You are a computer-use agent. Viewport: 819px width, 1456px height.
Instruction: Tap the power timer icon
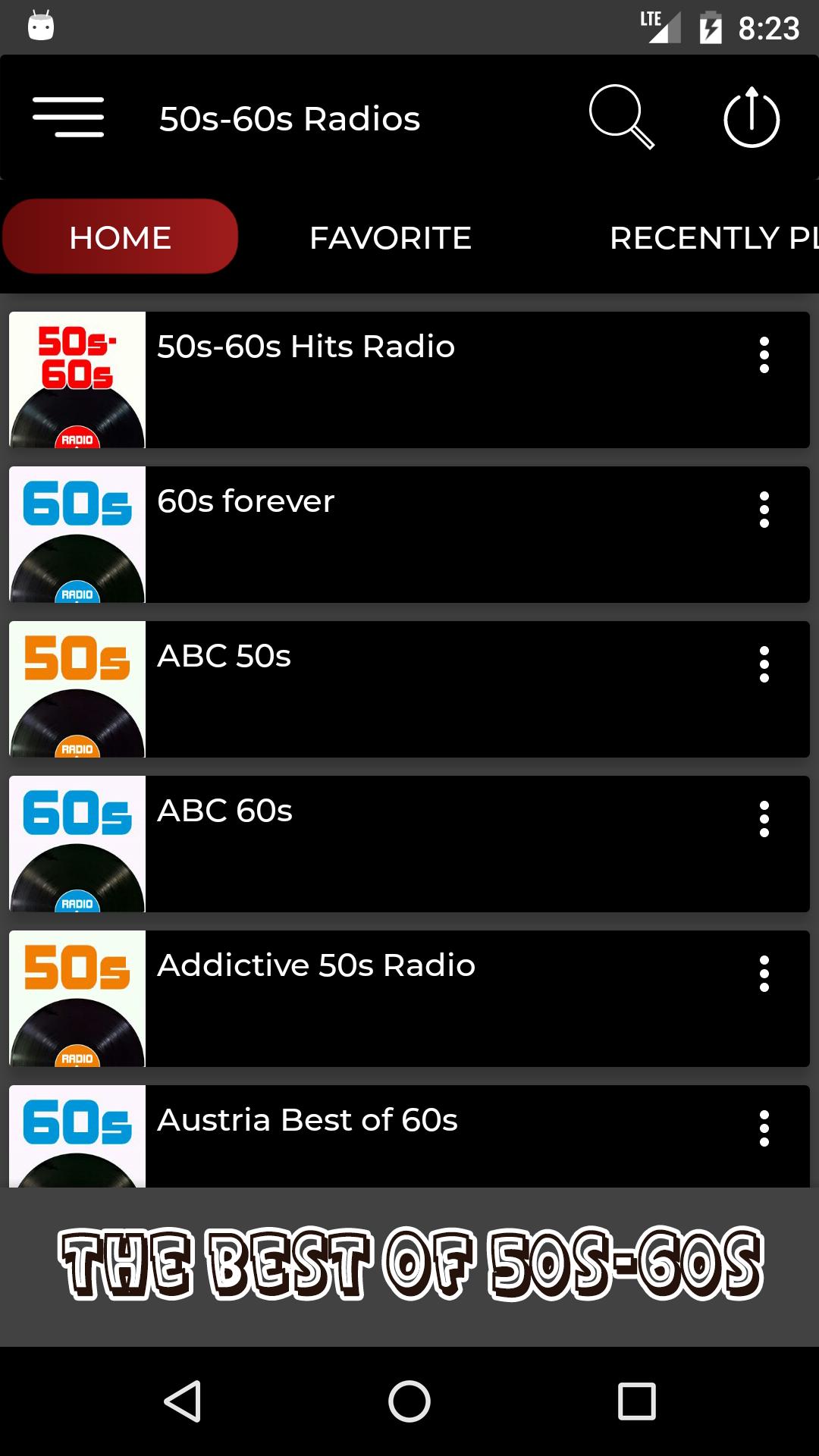point(752,118)
